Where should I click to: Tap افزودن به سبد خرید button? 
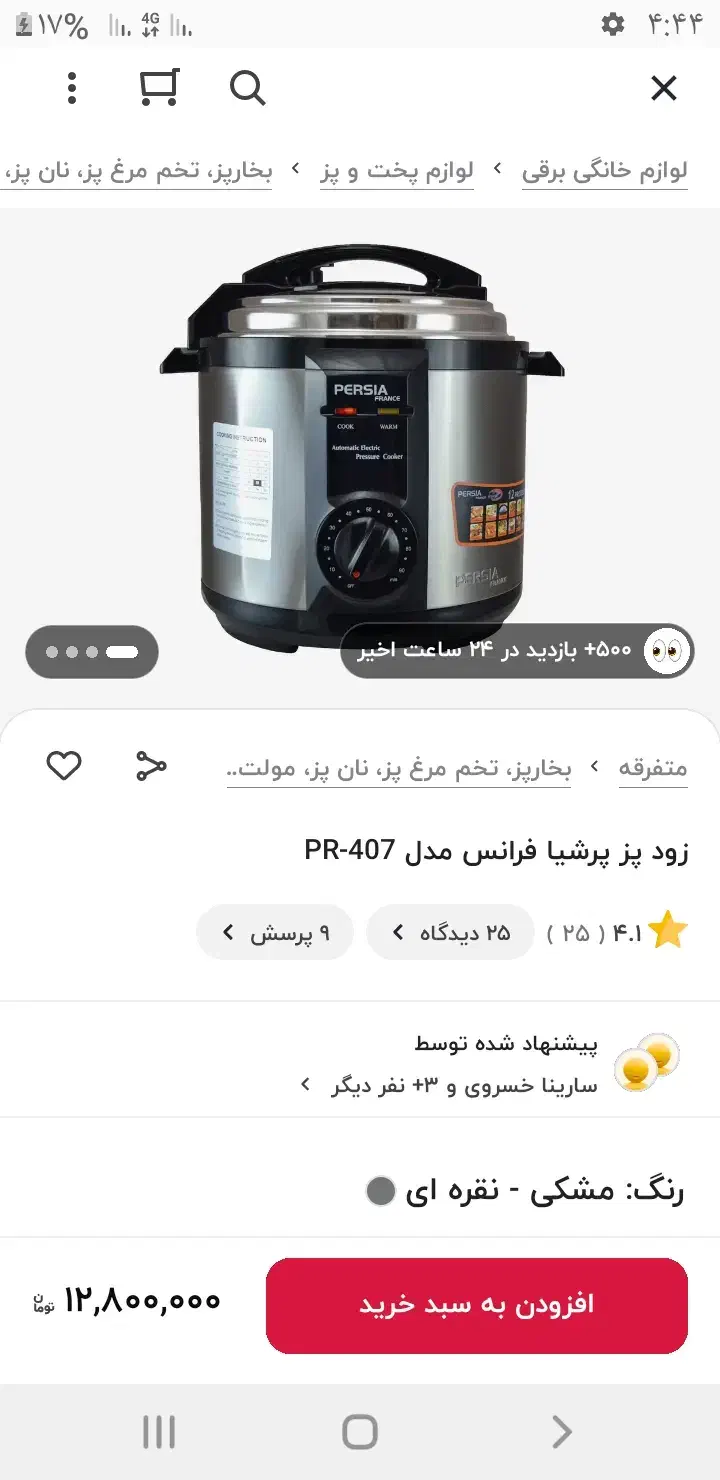pos(477,1306)
